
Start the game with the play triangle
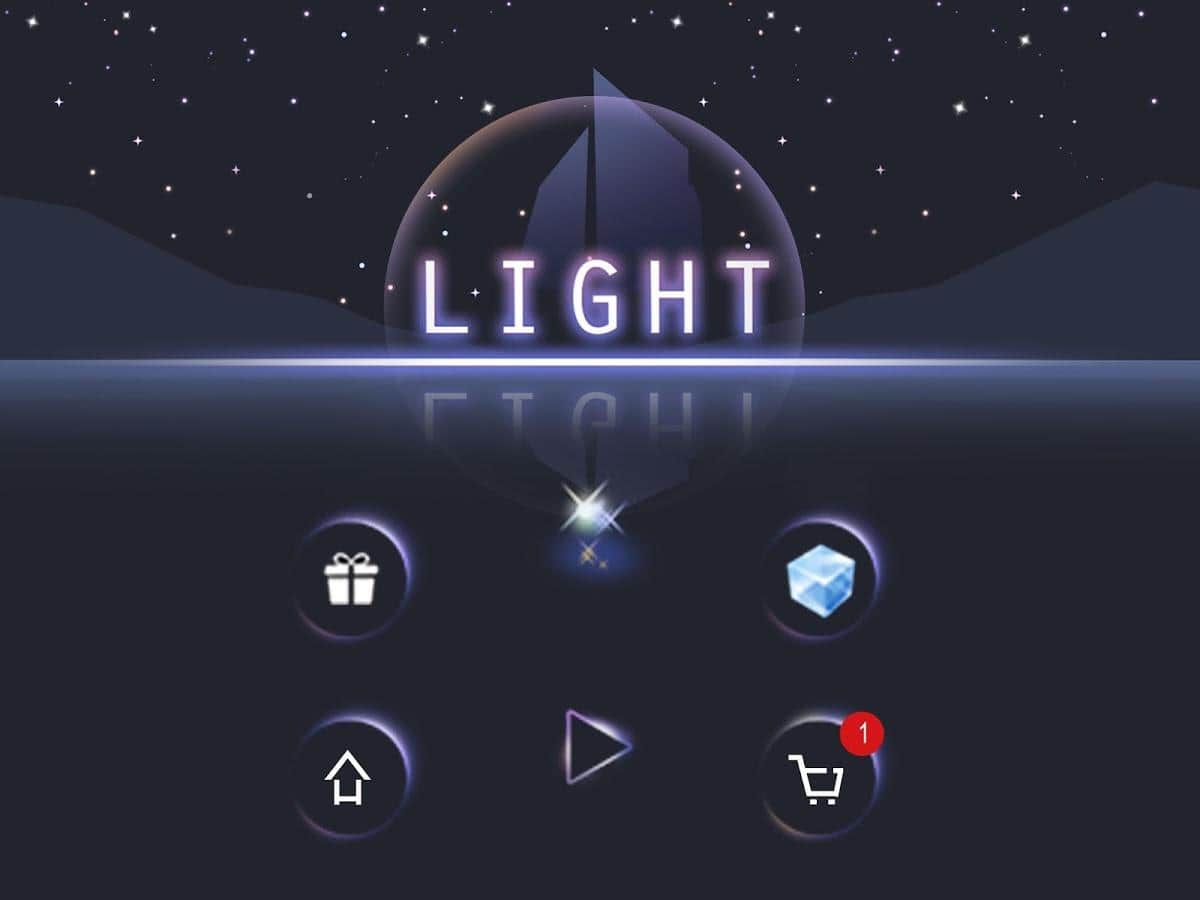click(594, 746)
